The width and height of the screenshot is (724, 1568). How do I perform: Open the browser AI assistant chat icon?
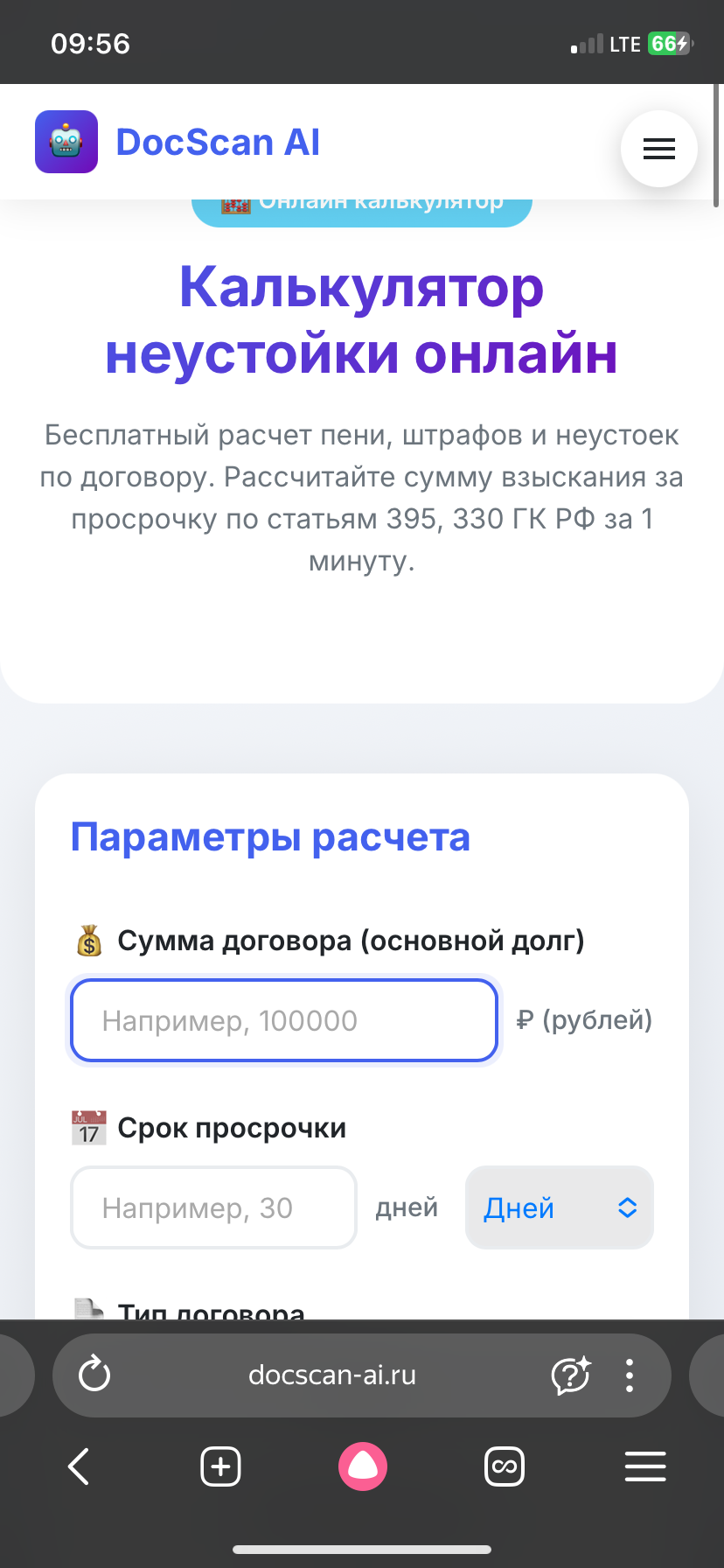(x=571, y=1375)
